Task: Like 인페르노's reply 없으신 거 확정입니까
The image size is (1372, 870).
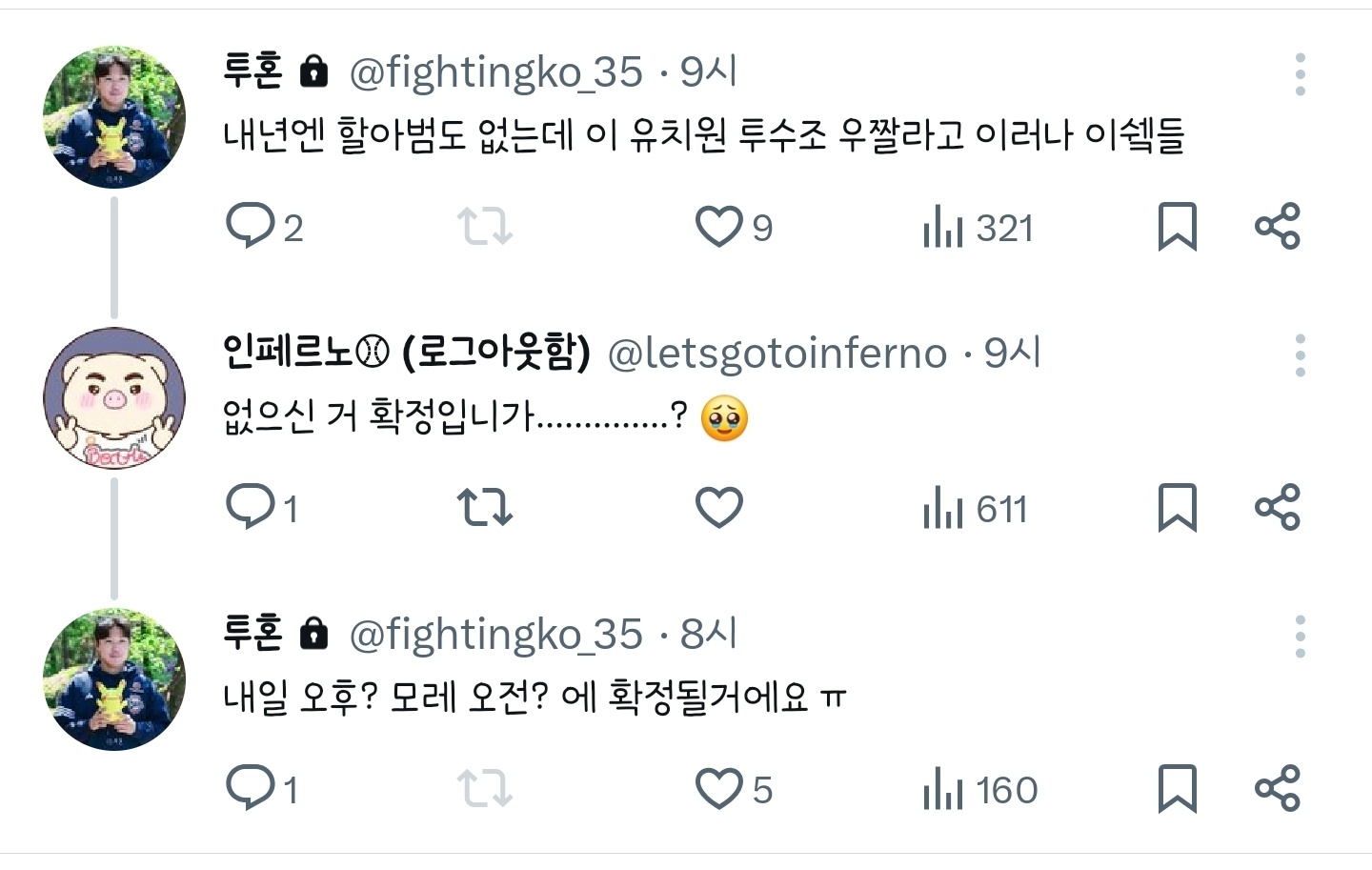Action: (x=718, y=507)
